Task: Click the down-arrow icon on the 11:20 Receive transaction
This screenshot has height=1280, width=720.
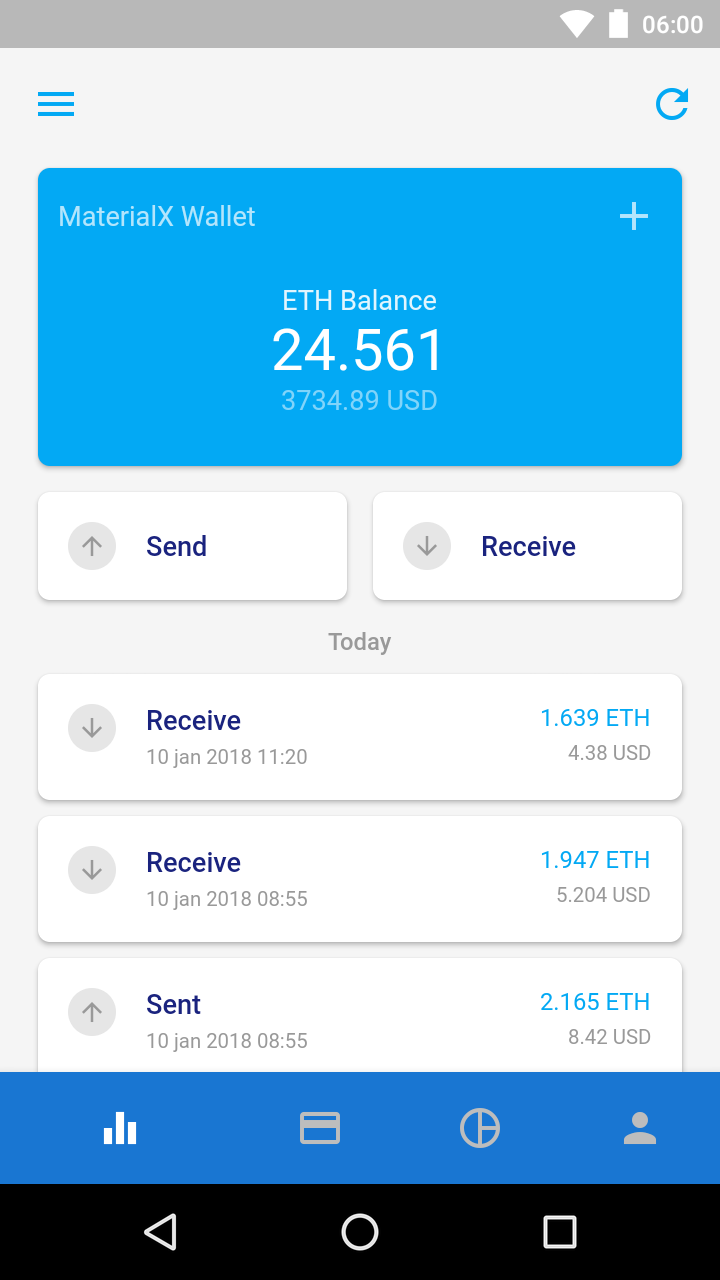Action: coord(92,728)
